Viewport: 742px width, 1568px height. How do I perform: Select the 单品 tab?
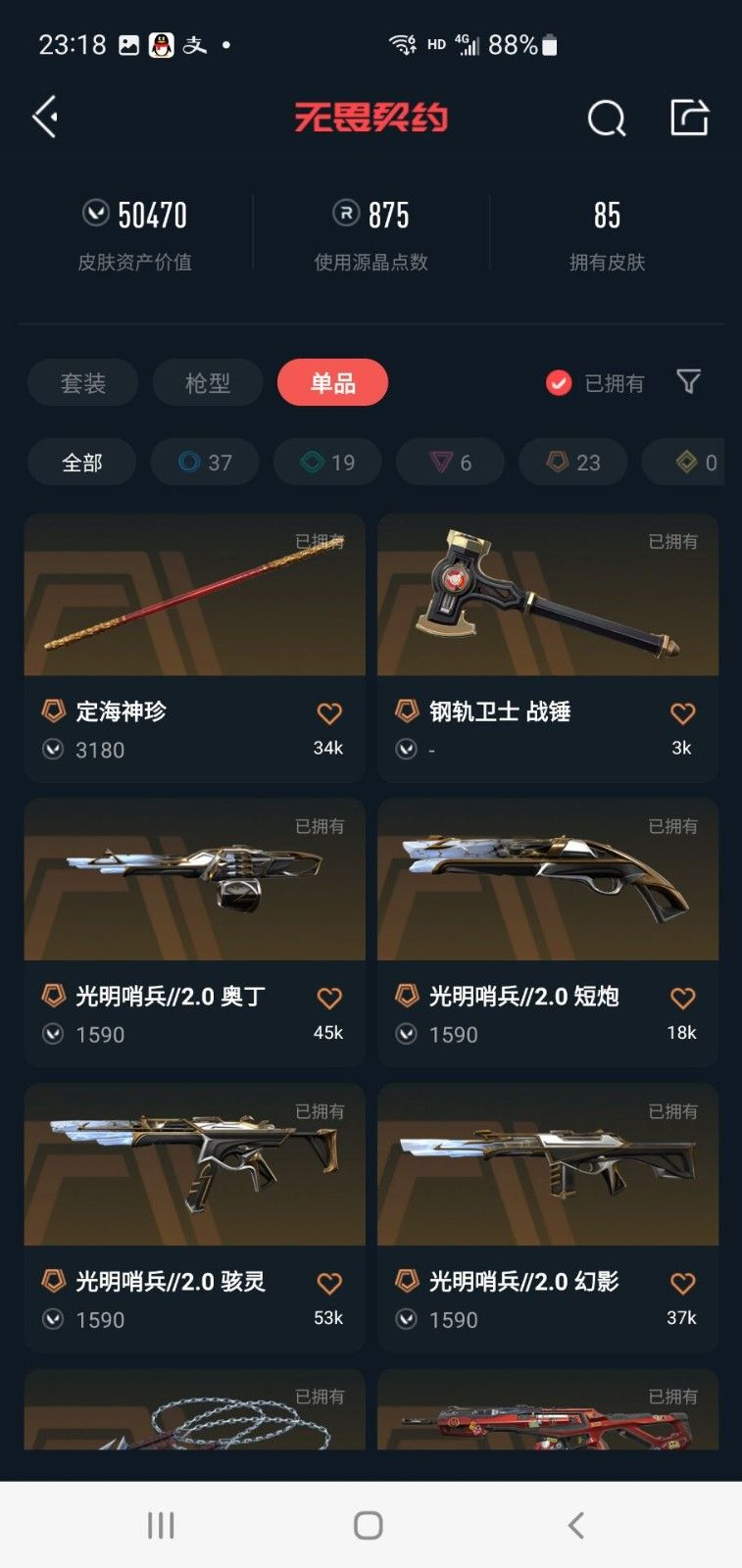[332, 383]
